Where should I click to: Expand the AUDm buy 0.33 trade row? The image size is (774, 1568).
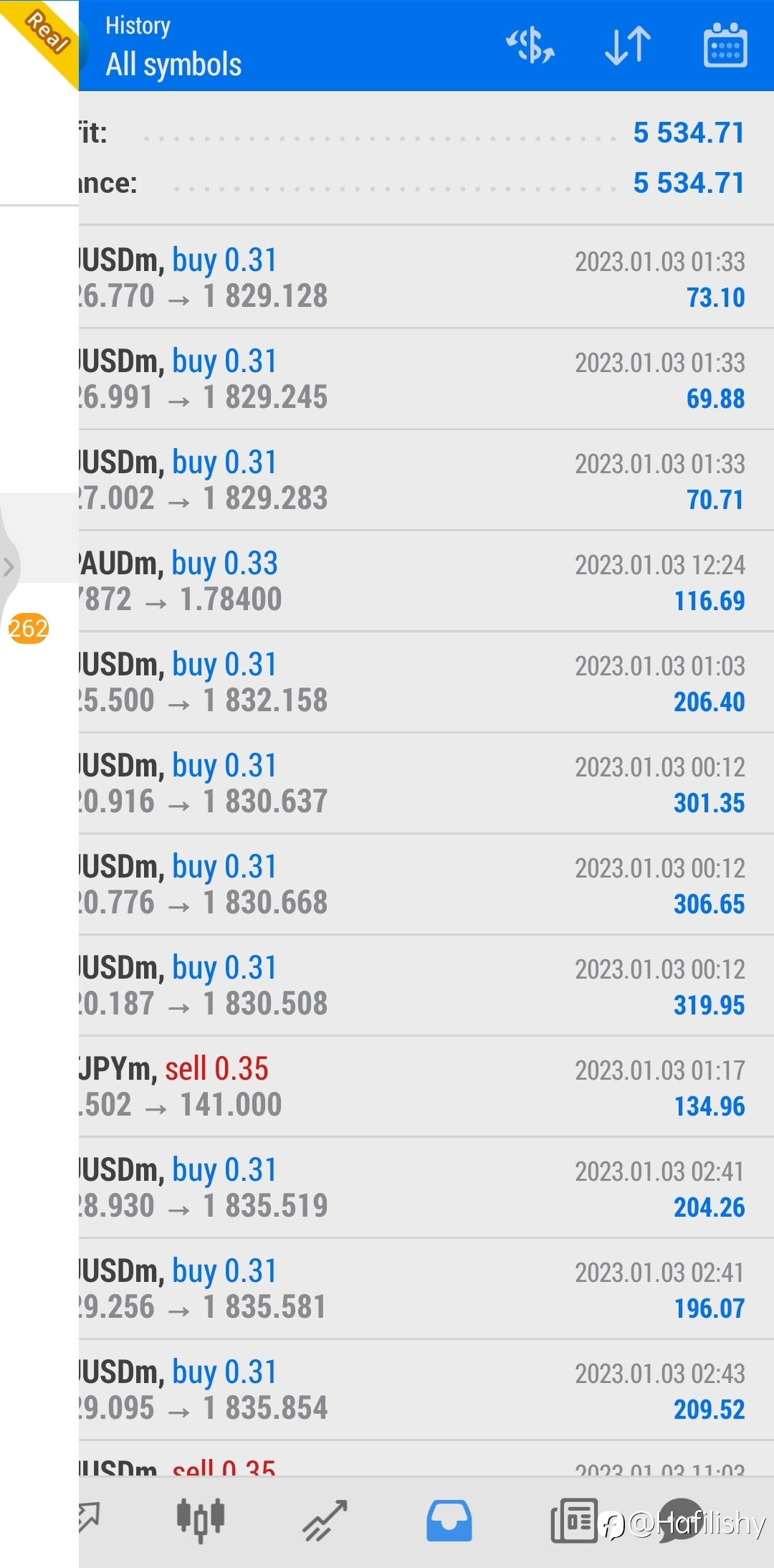tap(426, 581)
